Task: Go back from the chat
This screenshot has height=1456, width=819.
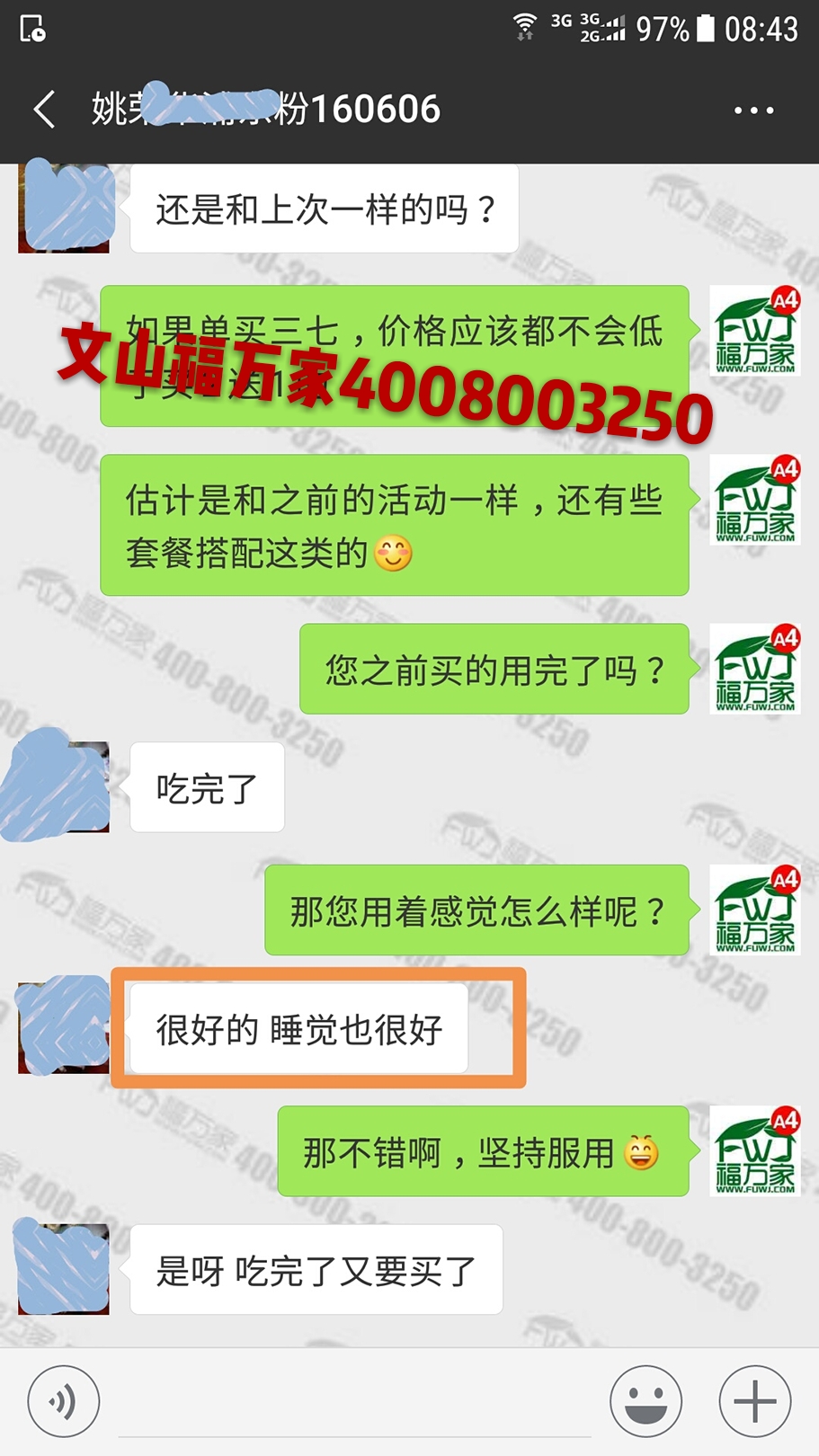Action: point(45,110)
